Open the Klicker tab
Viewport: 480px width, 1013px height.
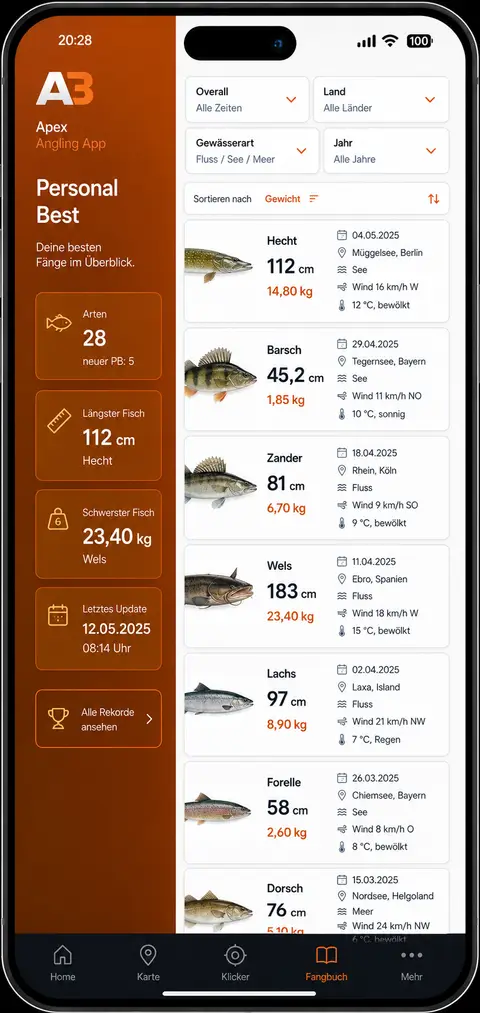pyautogui.click(x=235, y=963)
